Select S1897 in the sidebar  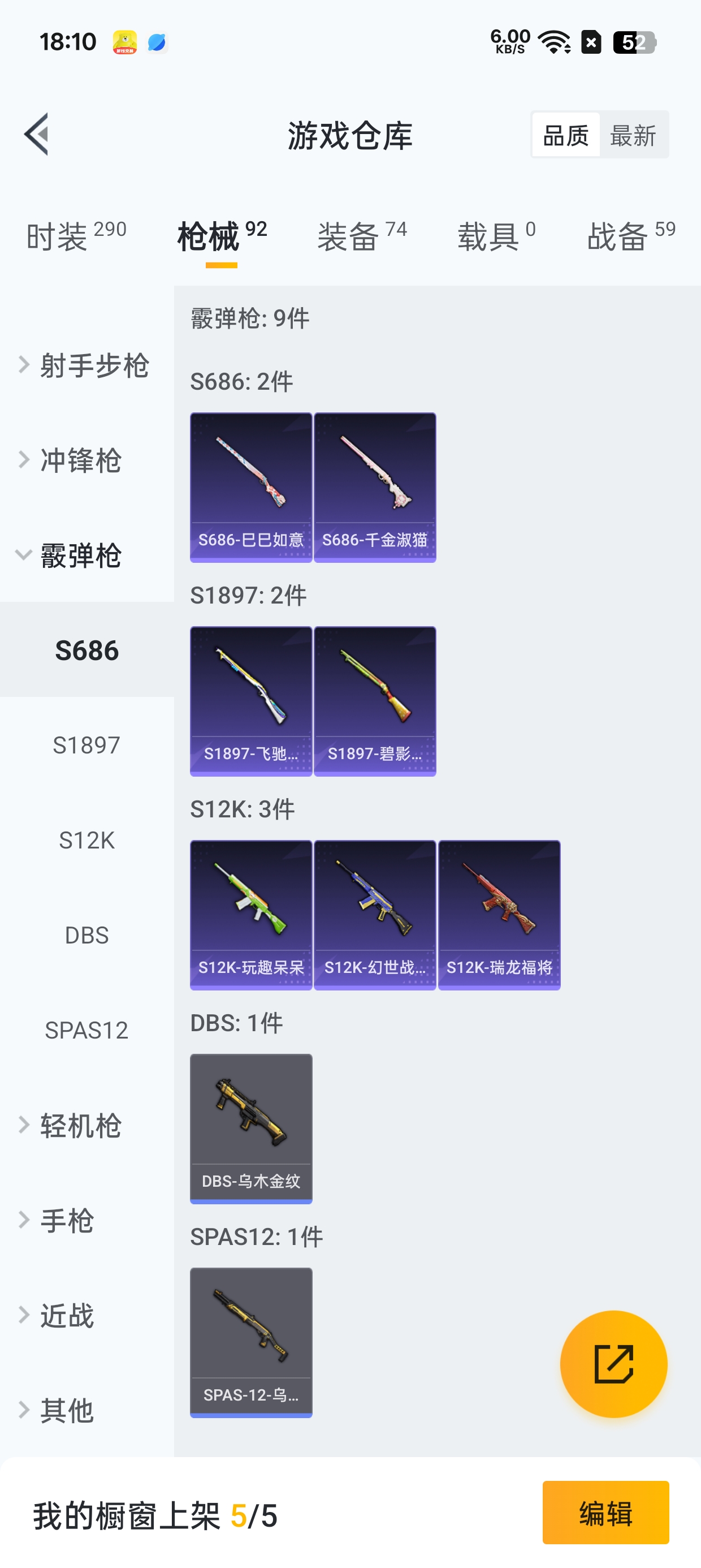[87, 745]
